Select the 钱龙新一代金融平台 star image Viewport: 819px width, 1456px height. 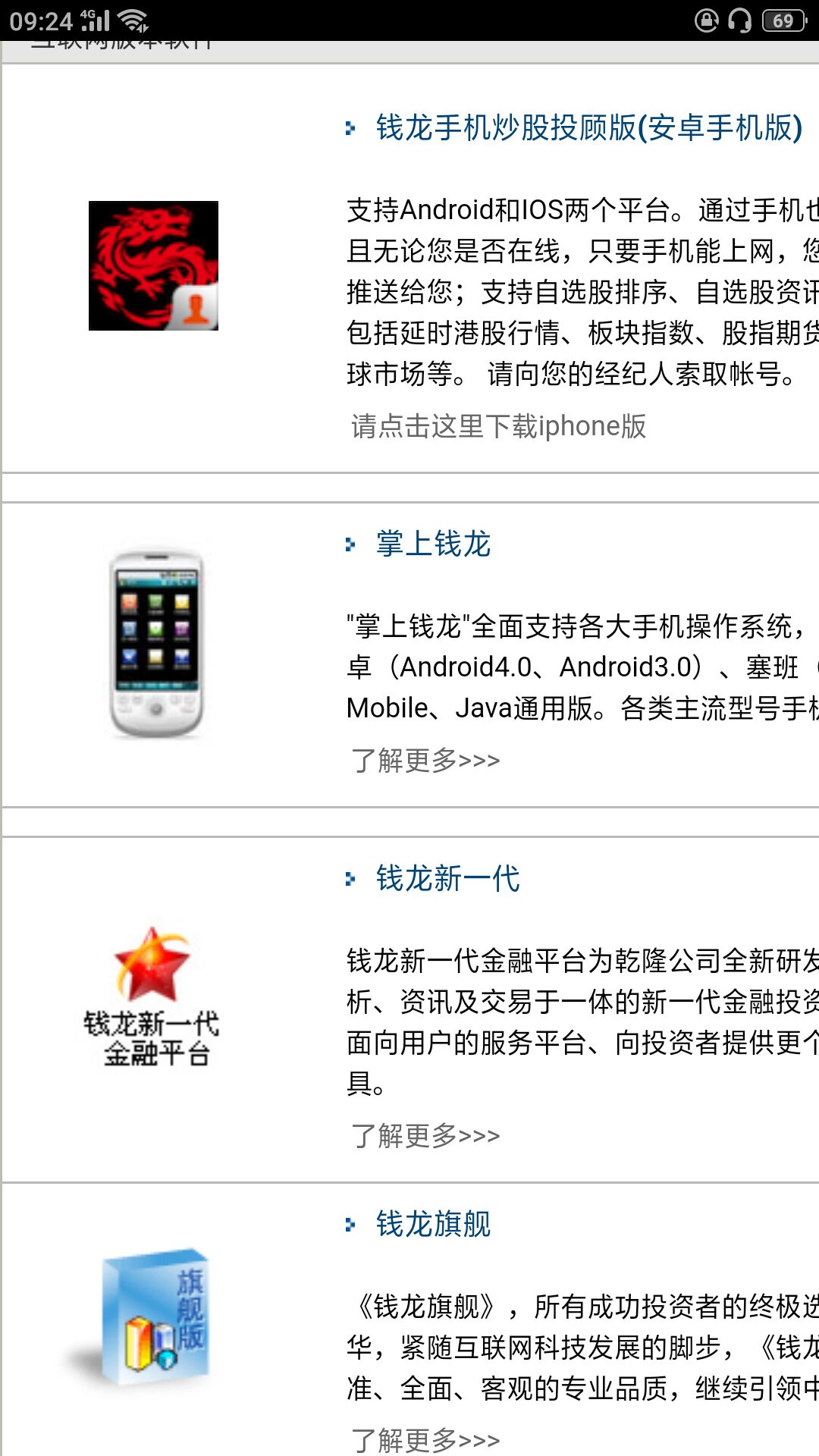pyautogui.click(x=152, y=997)
